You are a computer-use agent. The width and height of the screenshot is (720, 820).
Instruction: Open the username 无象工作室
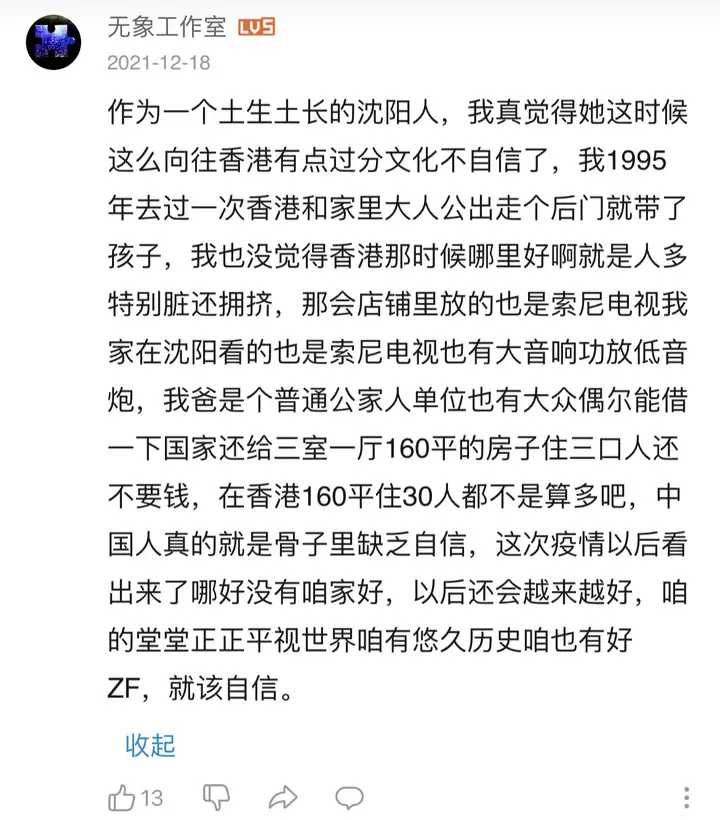(x=167, y=27)
